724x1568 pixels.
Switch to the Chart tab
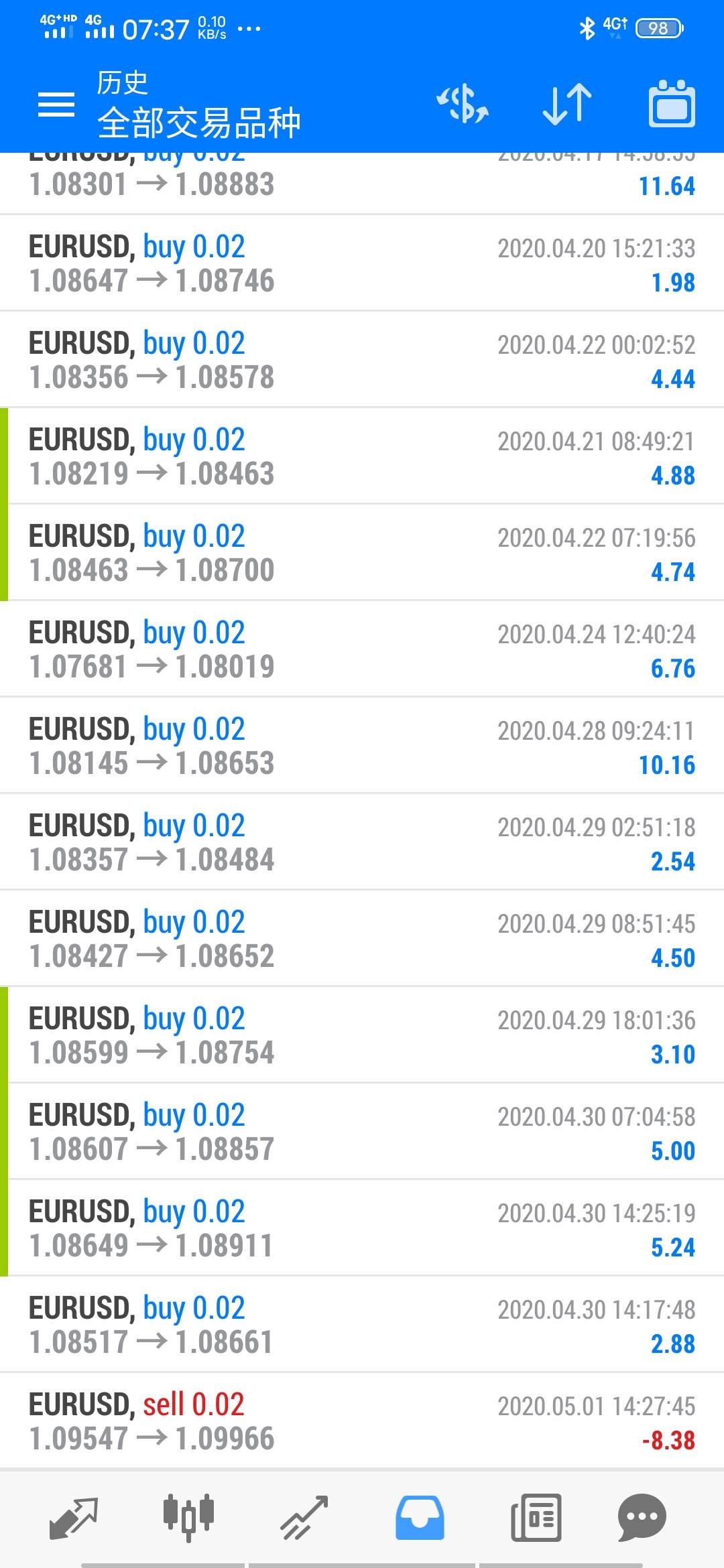(x=188, y=1517)
